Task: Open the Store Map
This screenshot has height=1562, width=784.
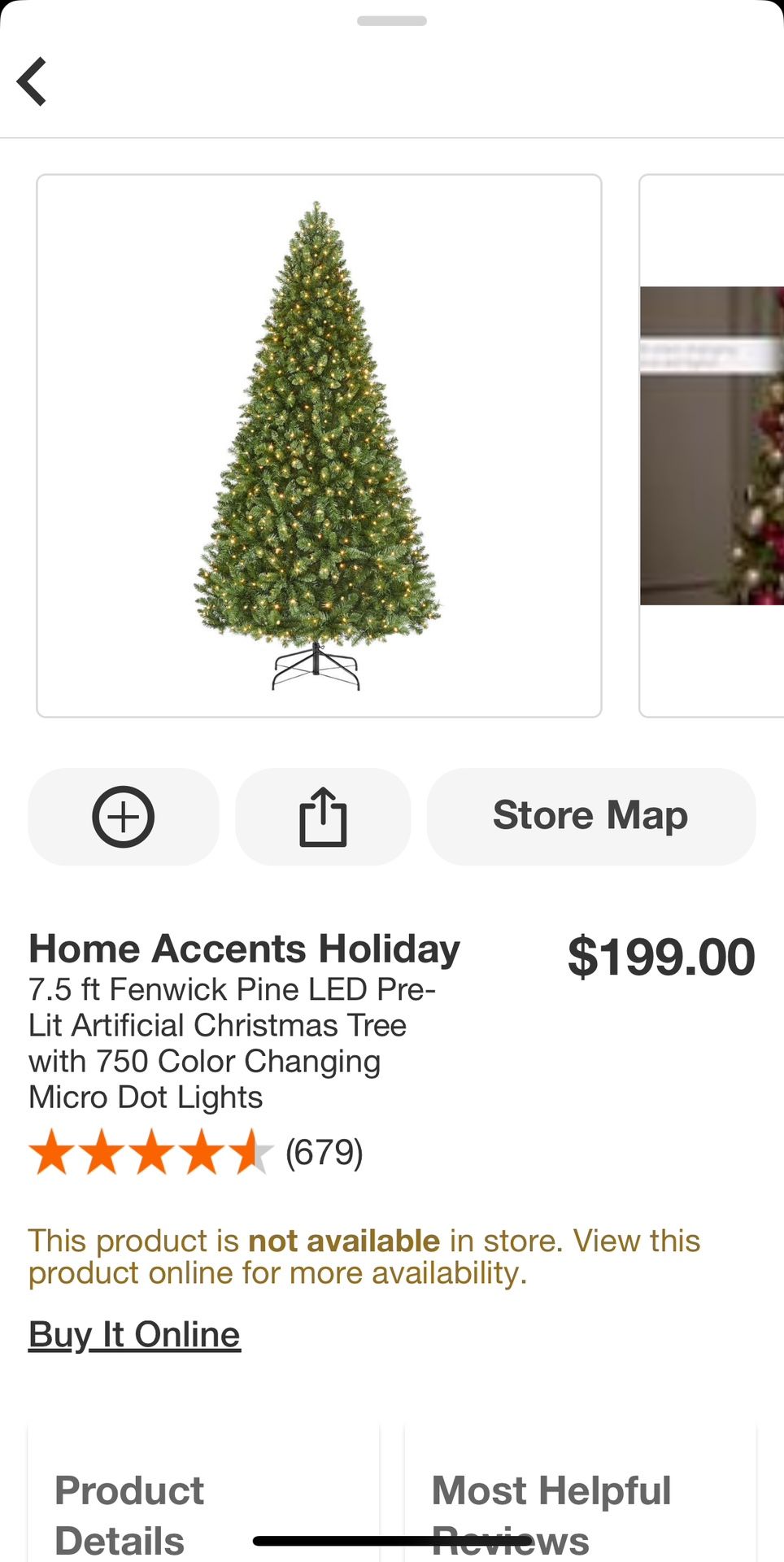Action: [x=590, y=817]
